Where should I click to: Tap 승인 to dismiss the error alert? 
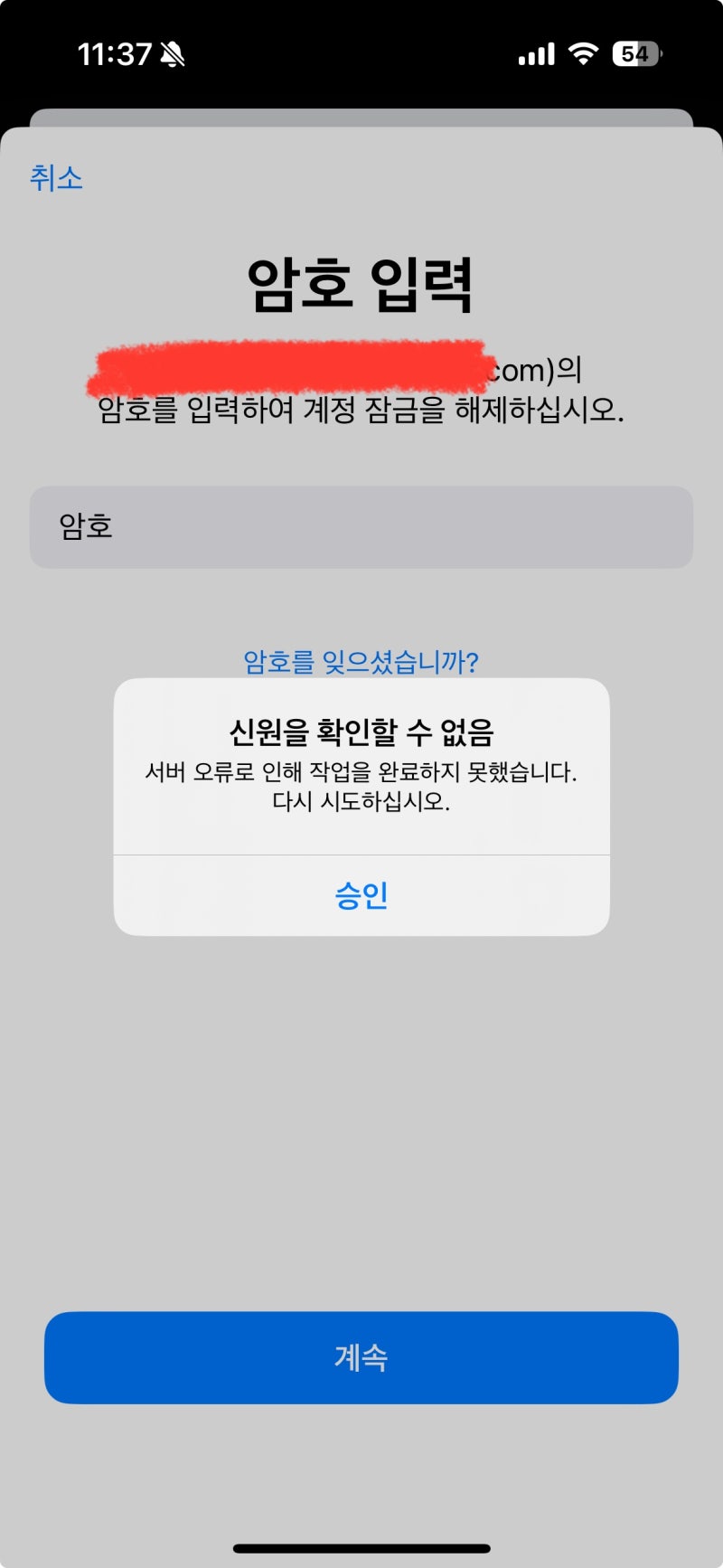point(361,896)
